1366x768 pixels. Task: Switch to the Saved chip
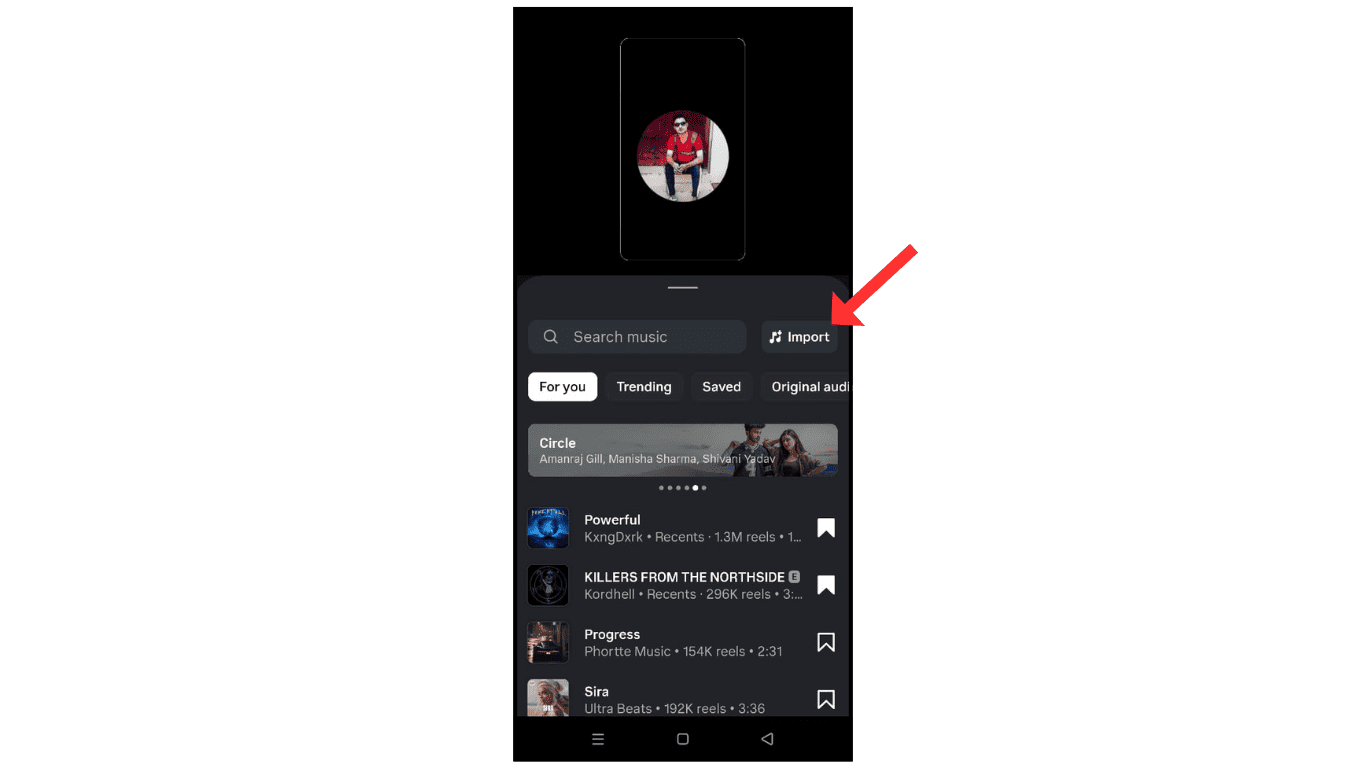tap(721, 387)
